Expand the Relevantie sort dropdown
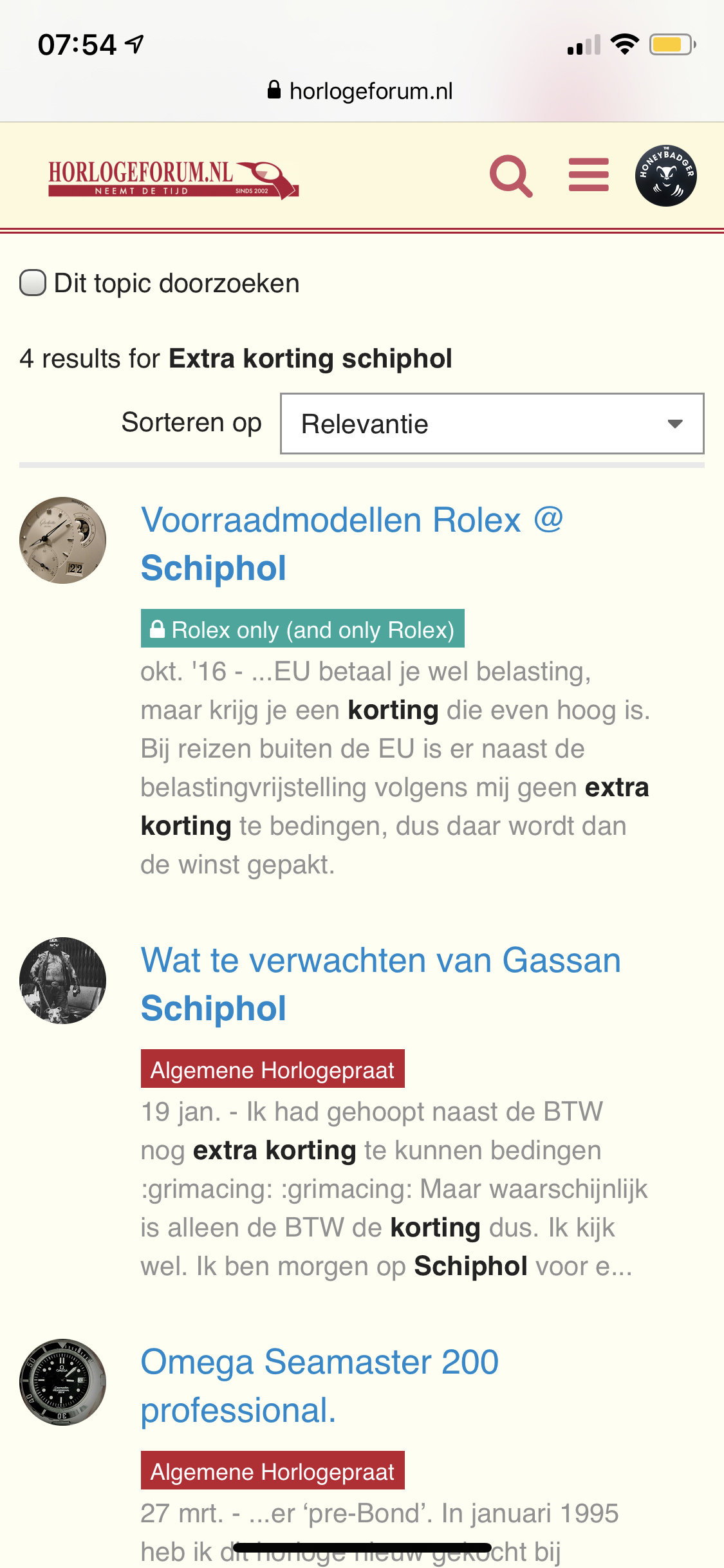724x1568 pixels. coord(492,424)
